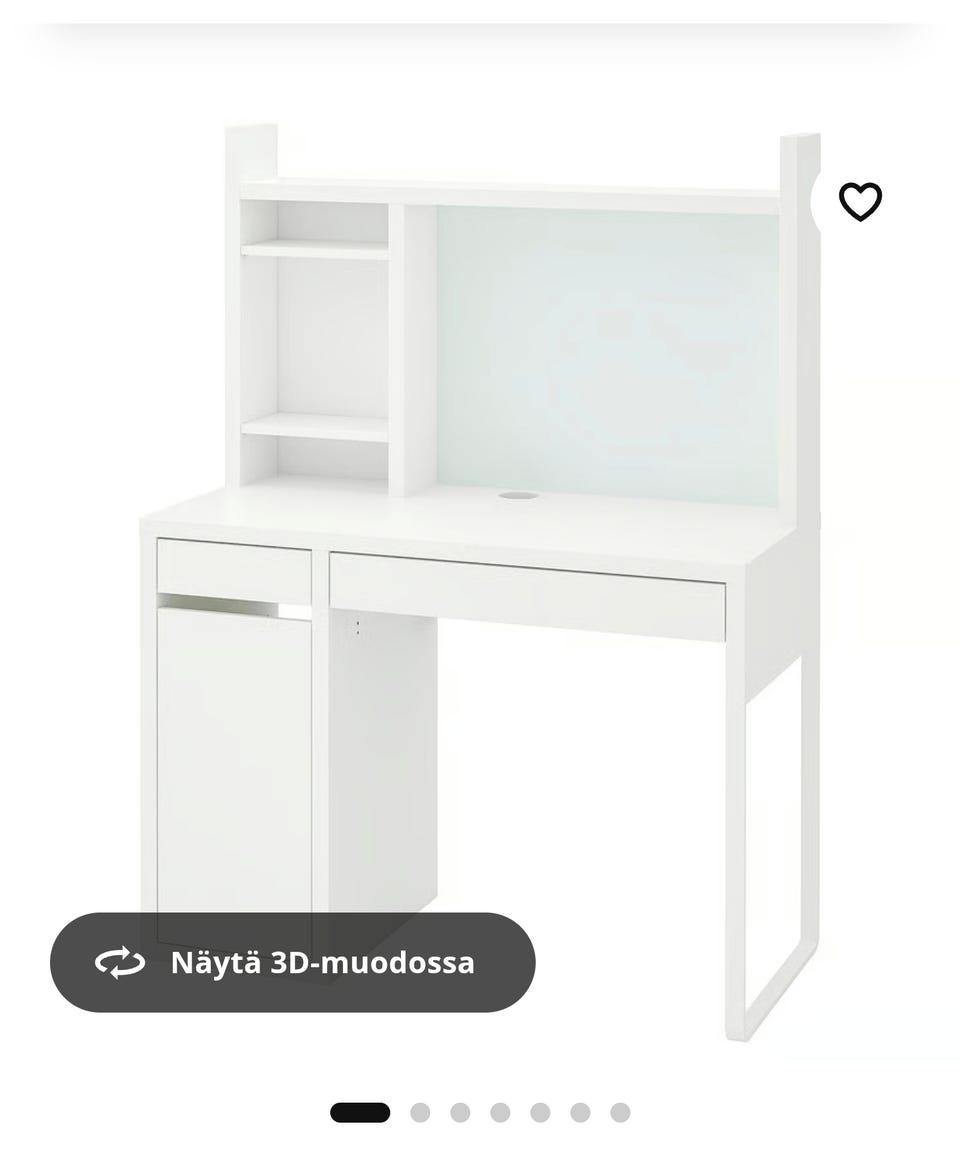Switch to the sixth image indicator dot
The width and height of the screenshot is (960, 1166).
point(579,1111)
